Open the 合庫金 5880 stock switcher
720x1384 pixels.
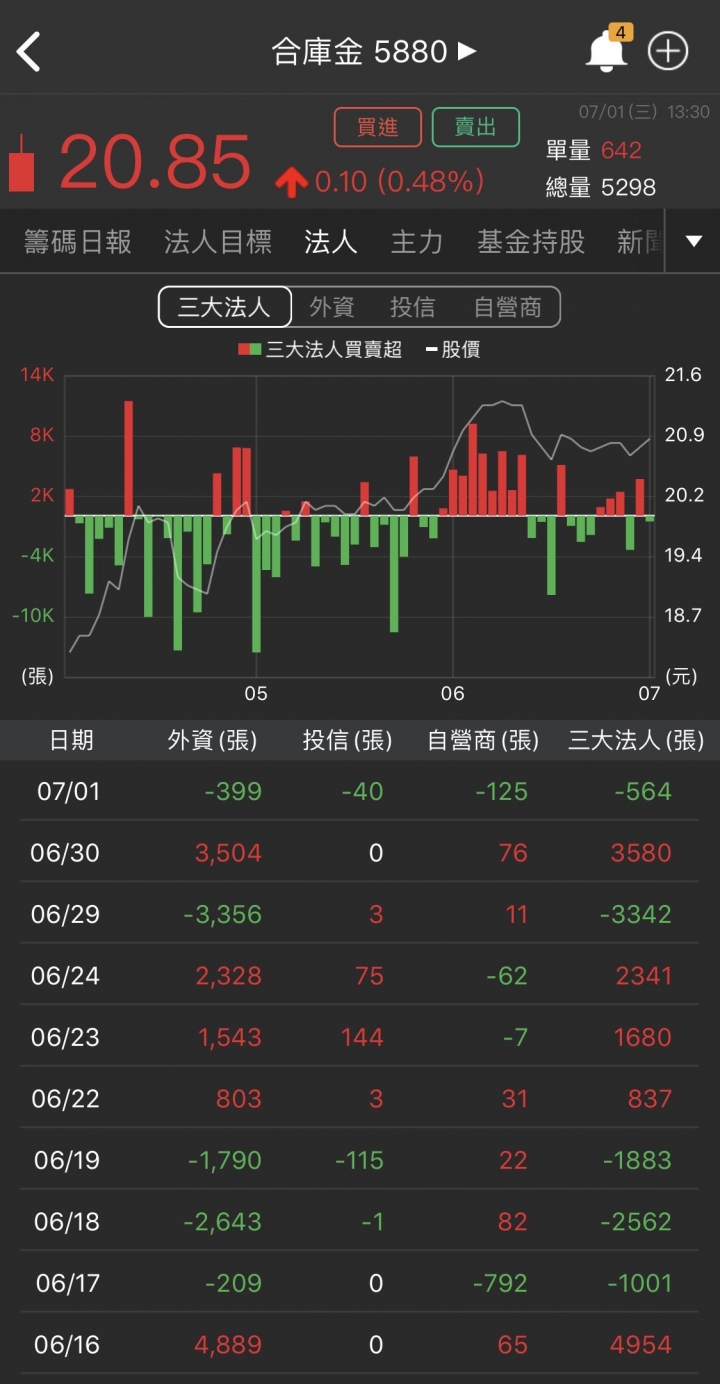(x=374, y=51)
